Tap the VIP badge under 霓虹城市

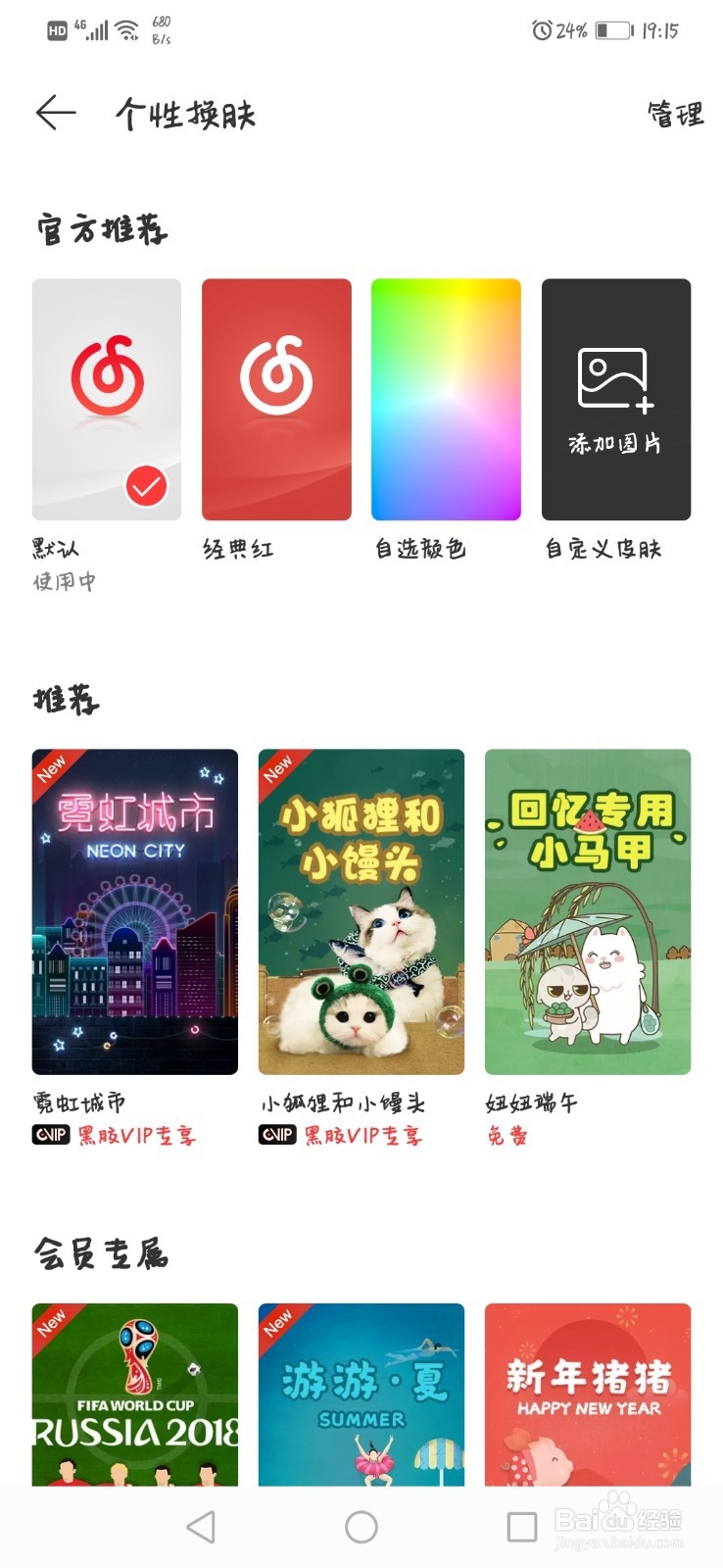click(x=48, y=1135)
